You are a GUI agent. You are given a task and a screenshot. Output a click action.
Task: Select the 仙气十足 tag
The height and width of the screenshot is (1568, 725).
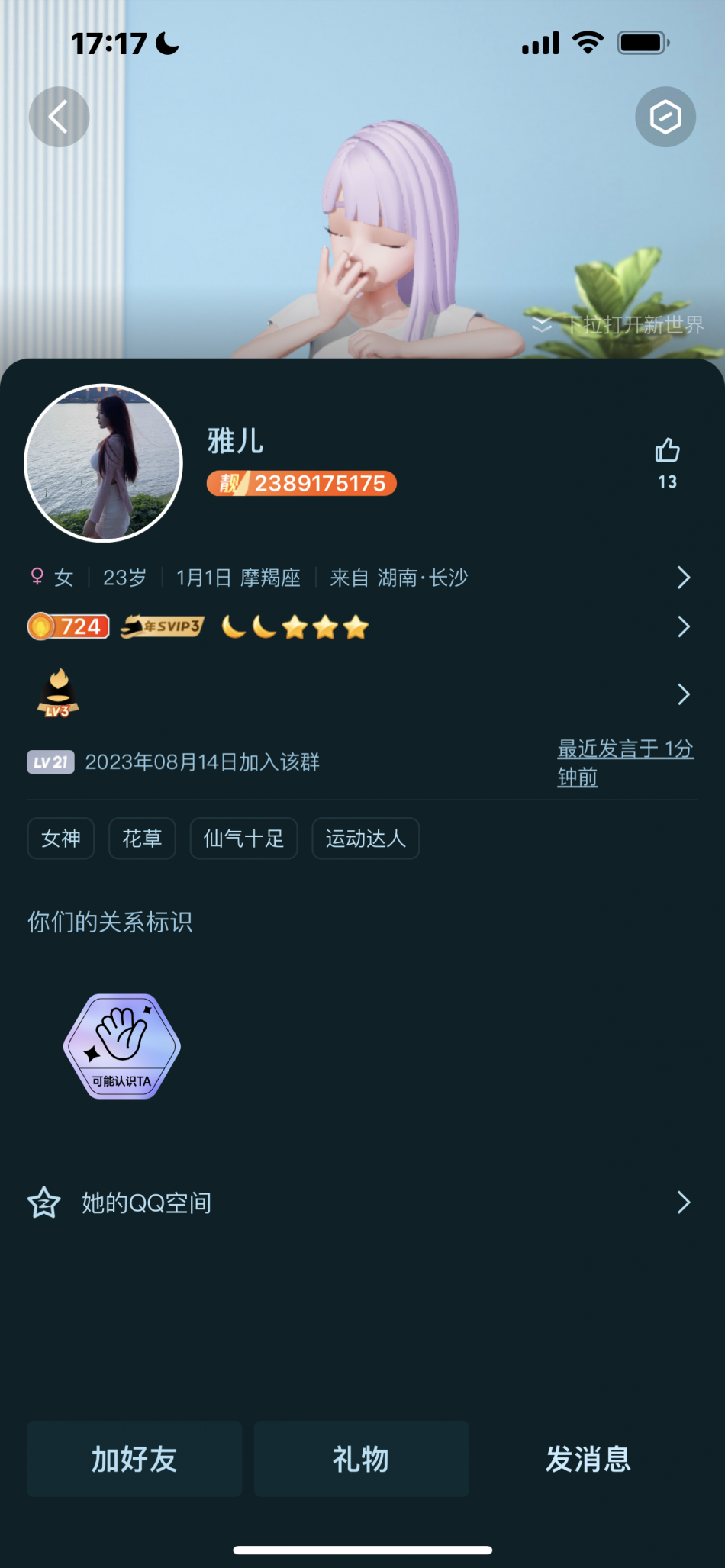pyautogui.click(x=243, y=839)
